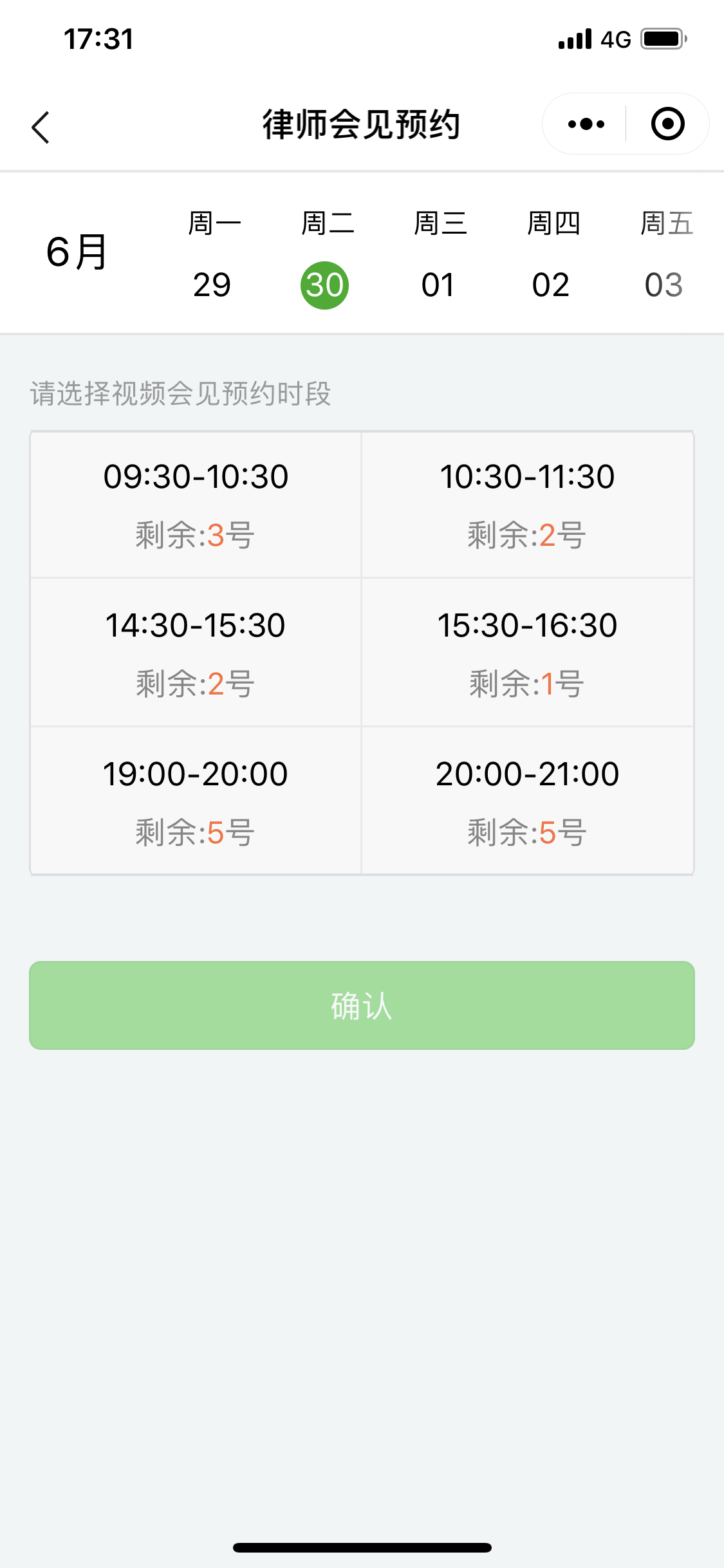Pick the 15:30-16:30 time slot
Image resolution: width=724 pixels, height=1568 pixels.
click(x=527, y=653)
